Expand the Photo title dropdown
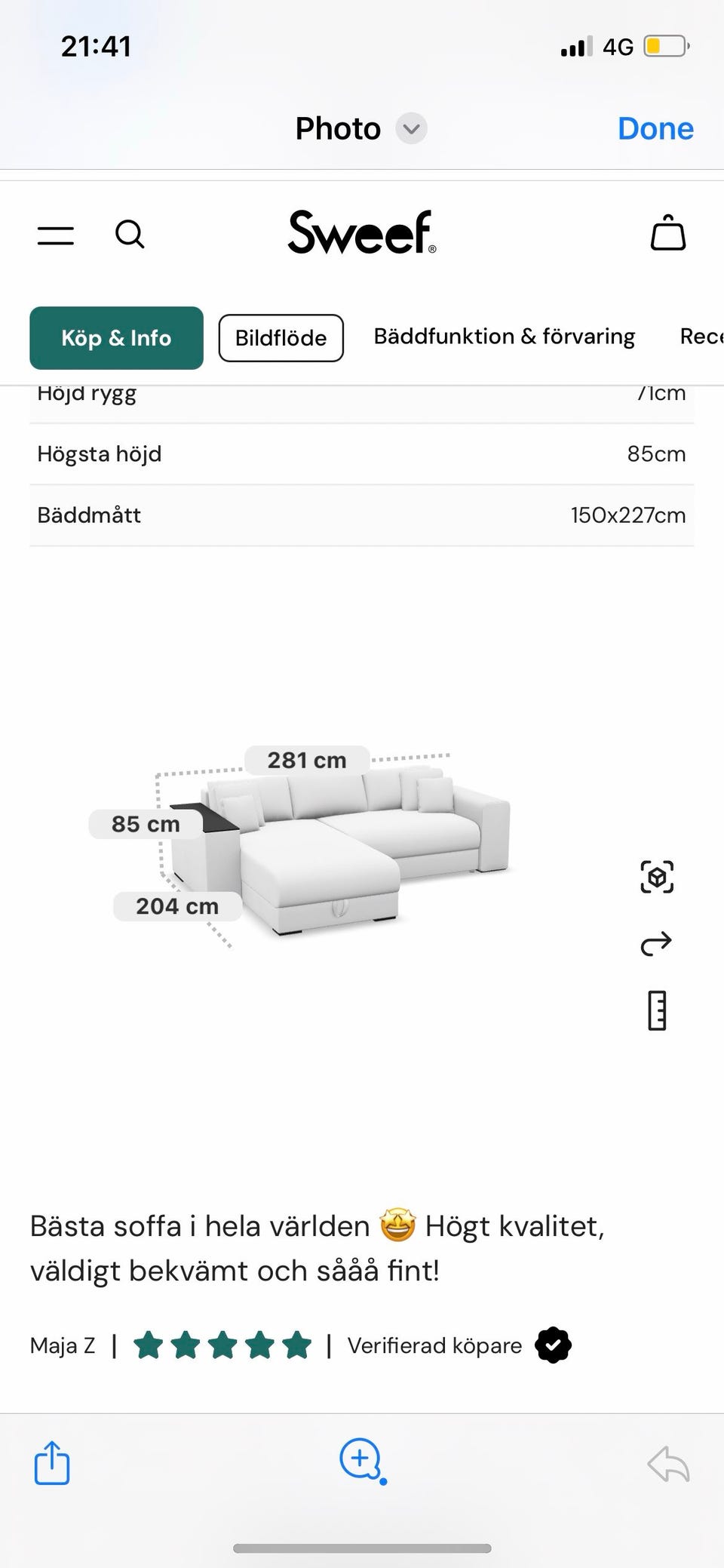The height and width of the screenshot is (1568, 724). 411,128
